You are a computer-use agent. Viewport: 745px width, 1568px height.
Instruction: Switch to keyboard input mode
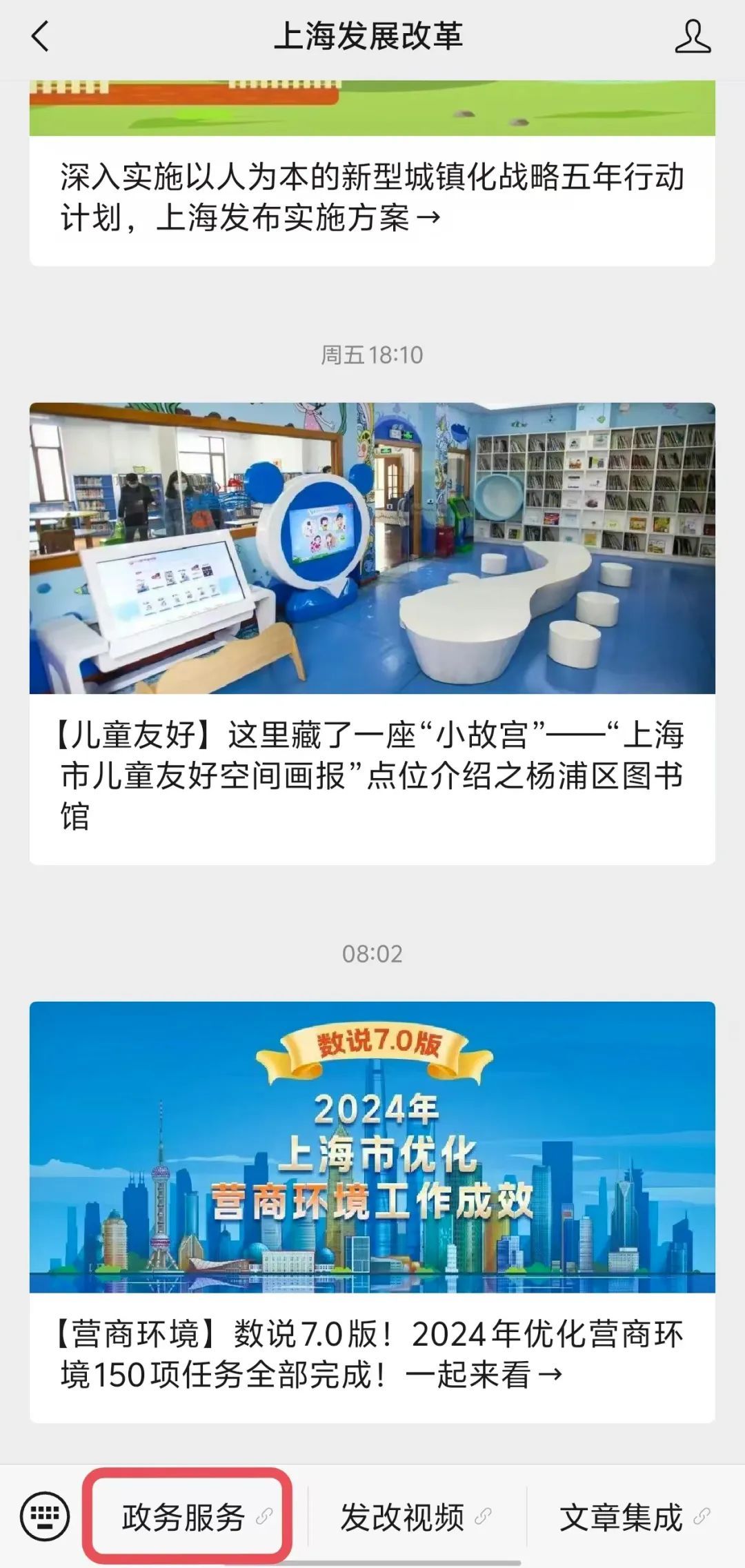click(45, 1516)
